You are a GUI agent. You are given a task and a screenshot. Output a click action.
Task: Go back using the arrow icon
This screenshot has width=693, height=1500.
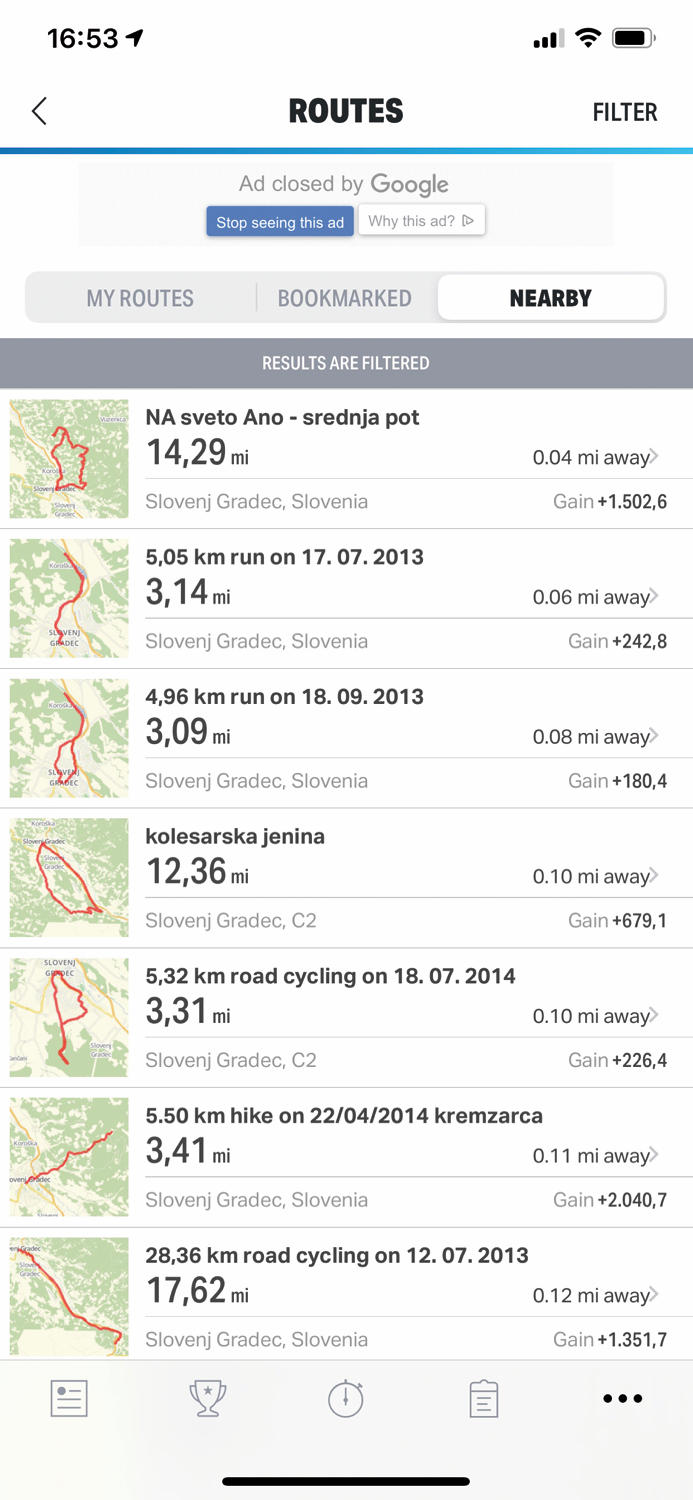coord(39,111)
